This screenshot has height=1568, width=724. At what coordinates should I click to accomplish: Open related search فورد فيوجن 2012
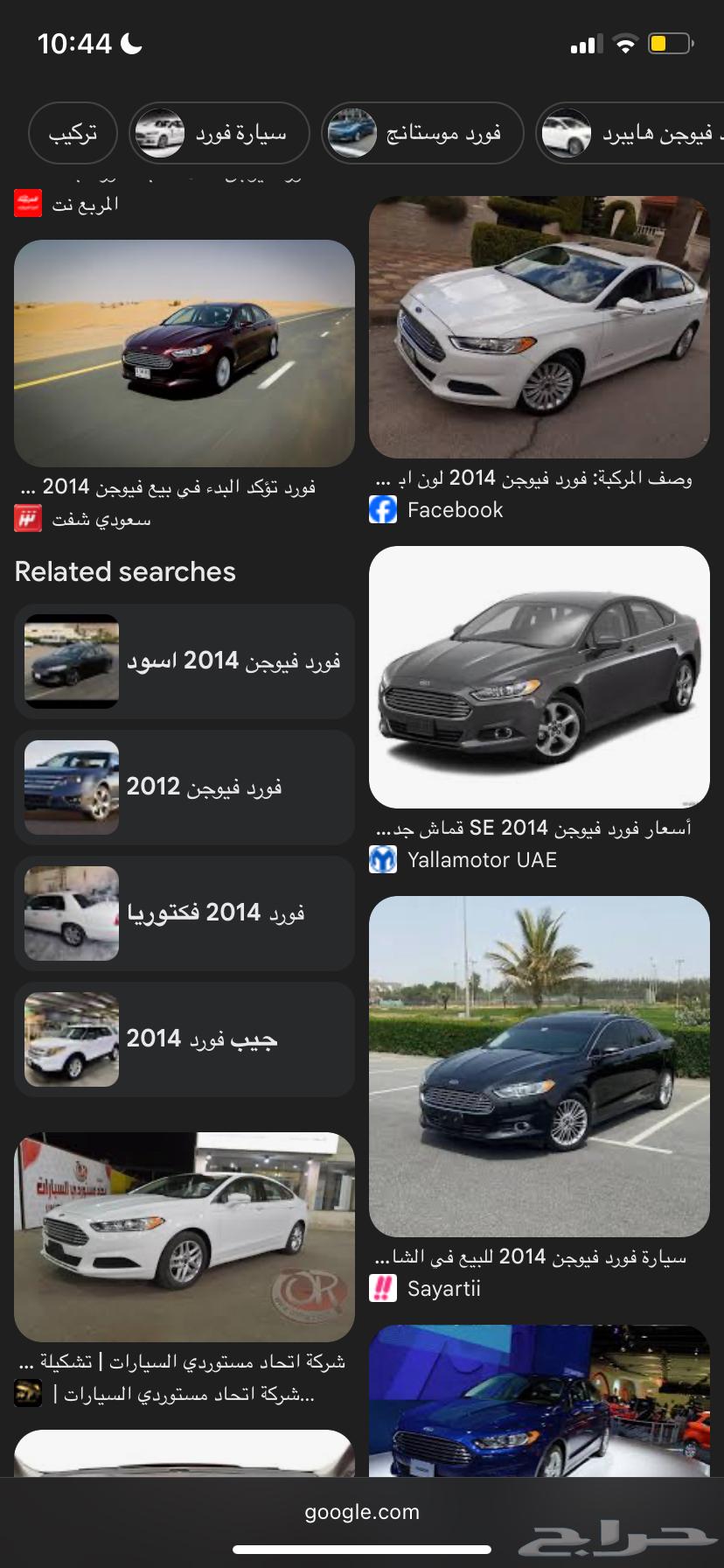(x=184, y=787)
